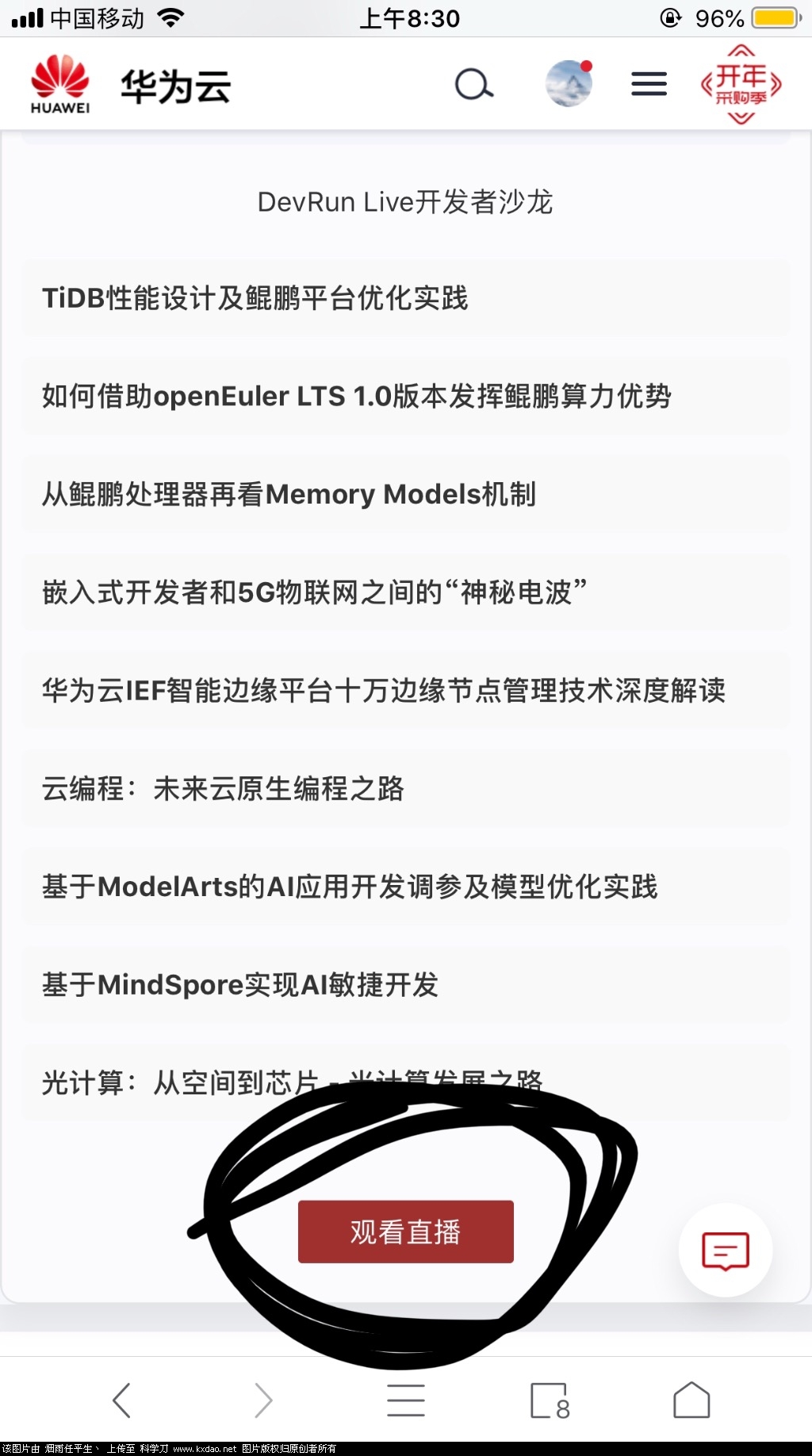This screenshot has height=1456, width=812.
Task: Open the browser menu in bottom bar
Action: (x=405, y=1400)
